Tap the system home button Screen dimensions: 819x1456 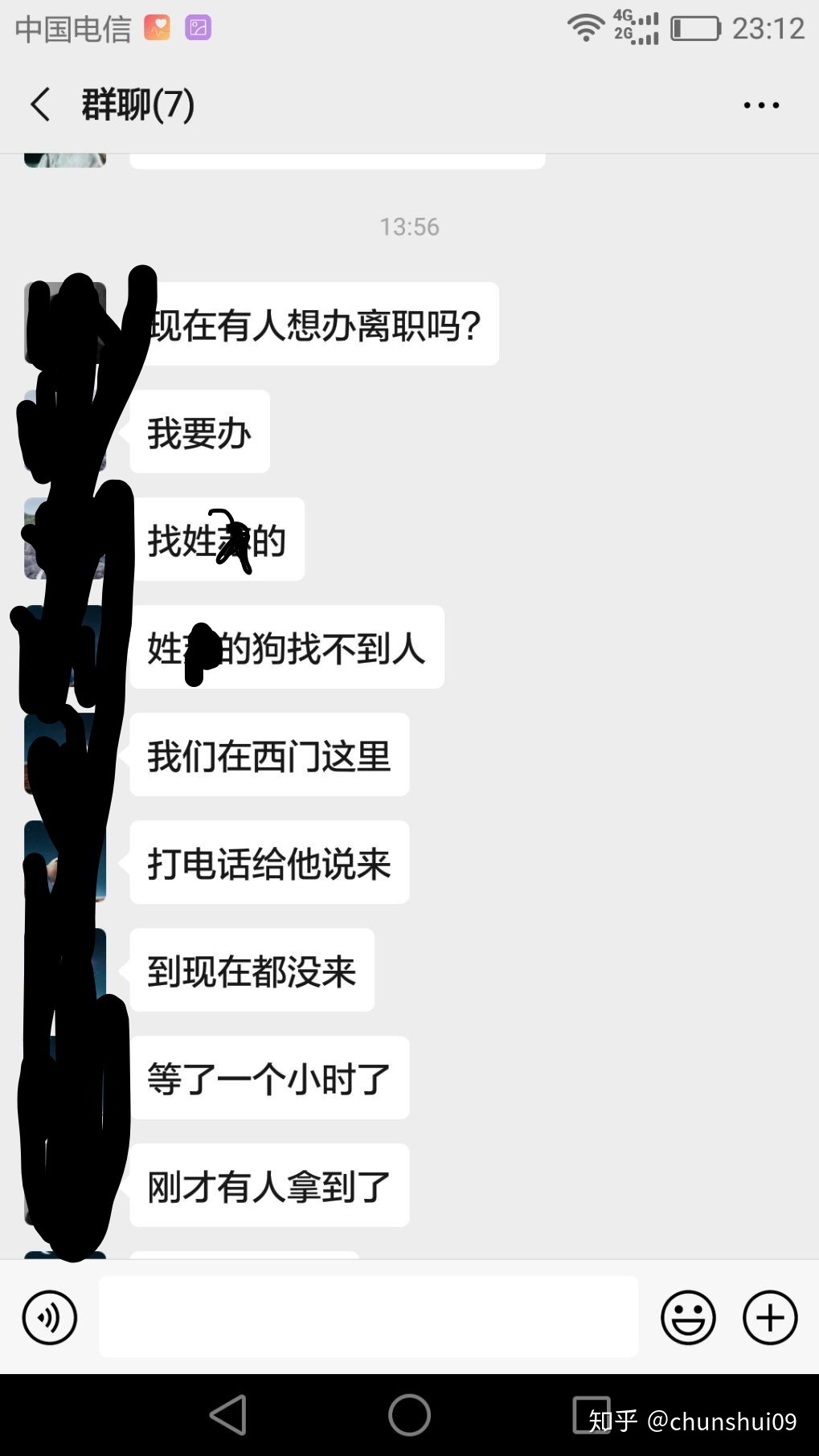(x=409, y=1415)
